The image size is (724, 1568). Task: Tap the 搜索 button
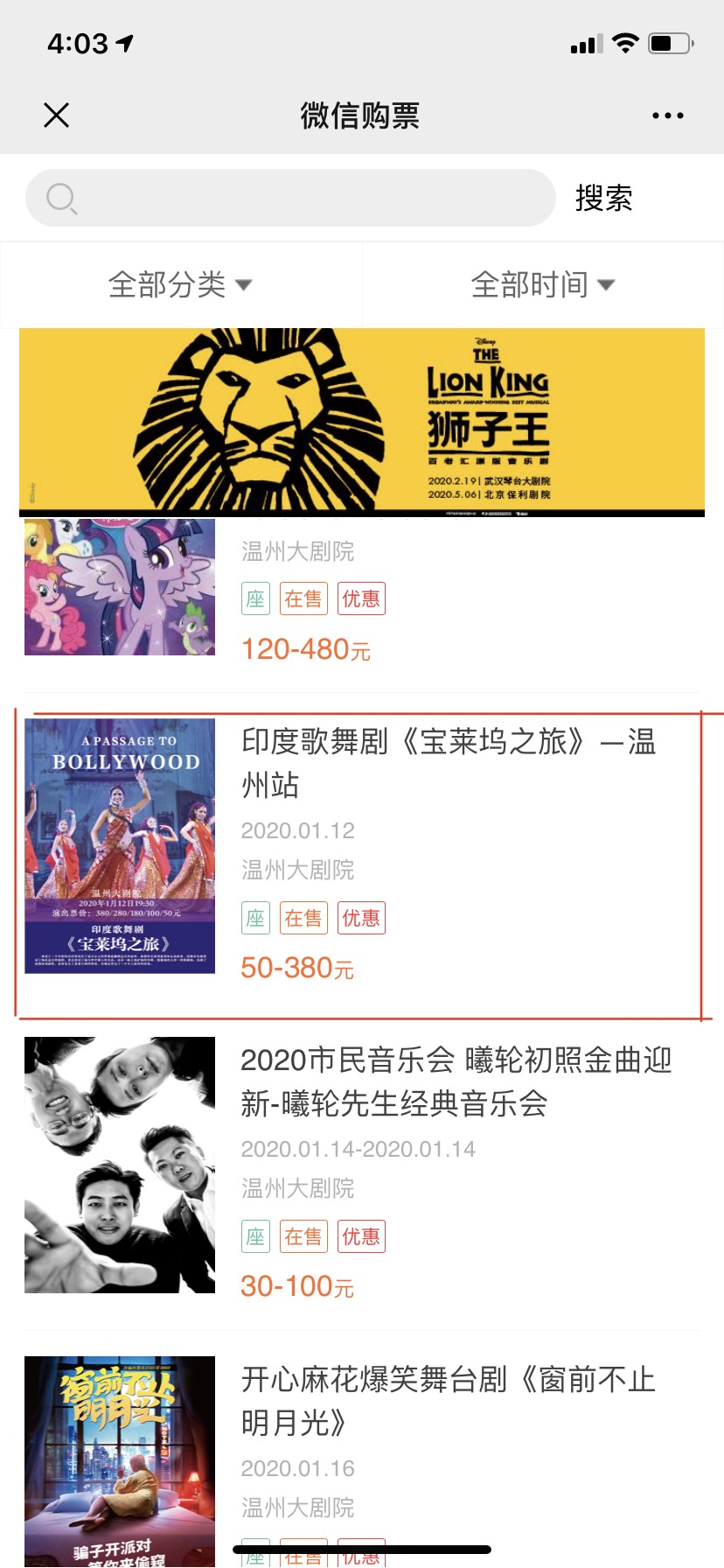(603, 199)
